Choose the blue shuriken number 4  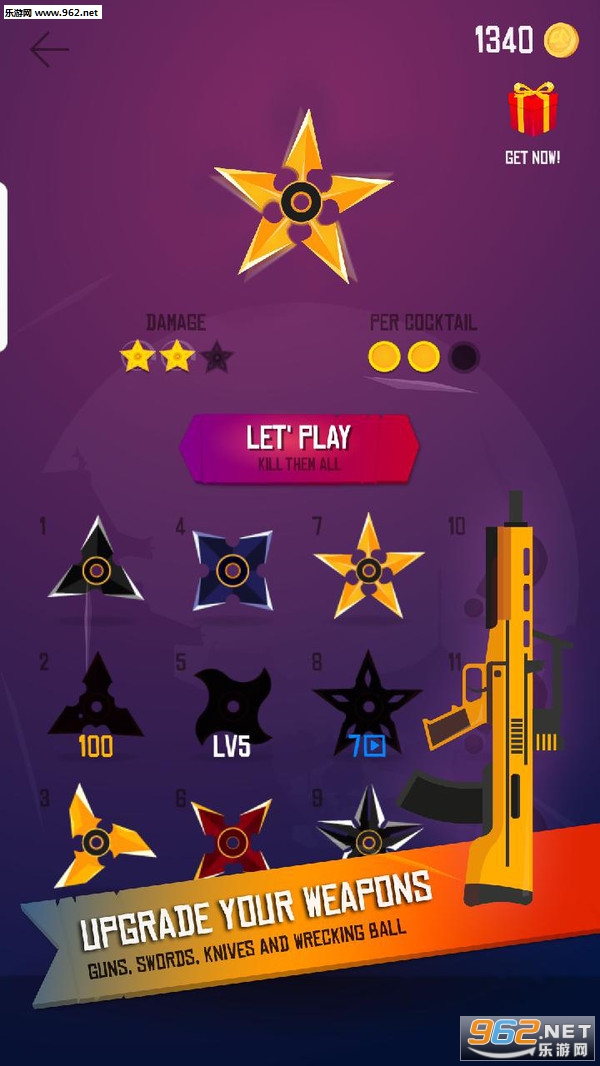pyautogui.click(x=232, y=570)
